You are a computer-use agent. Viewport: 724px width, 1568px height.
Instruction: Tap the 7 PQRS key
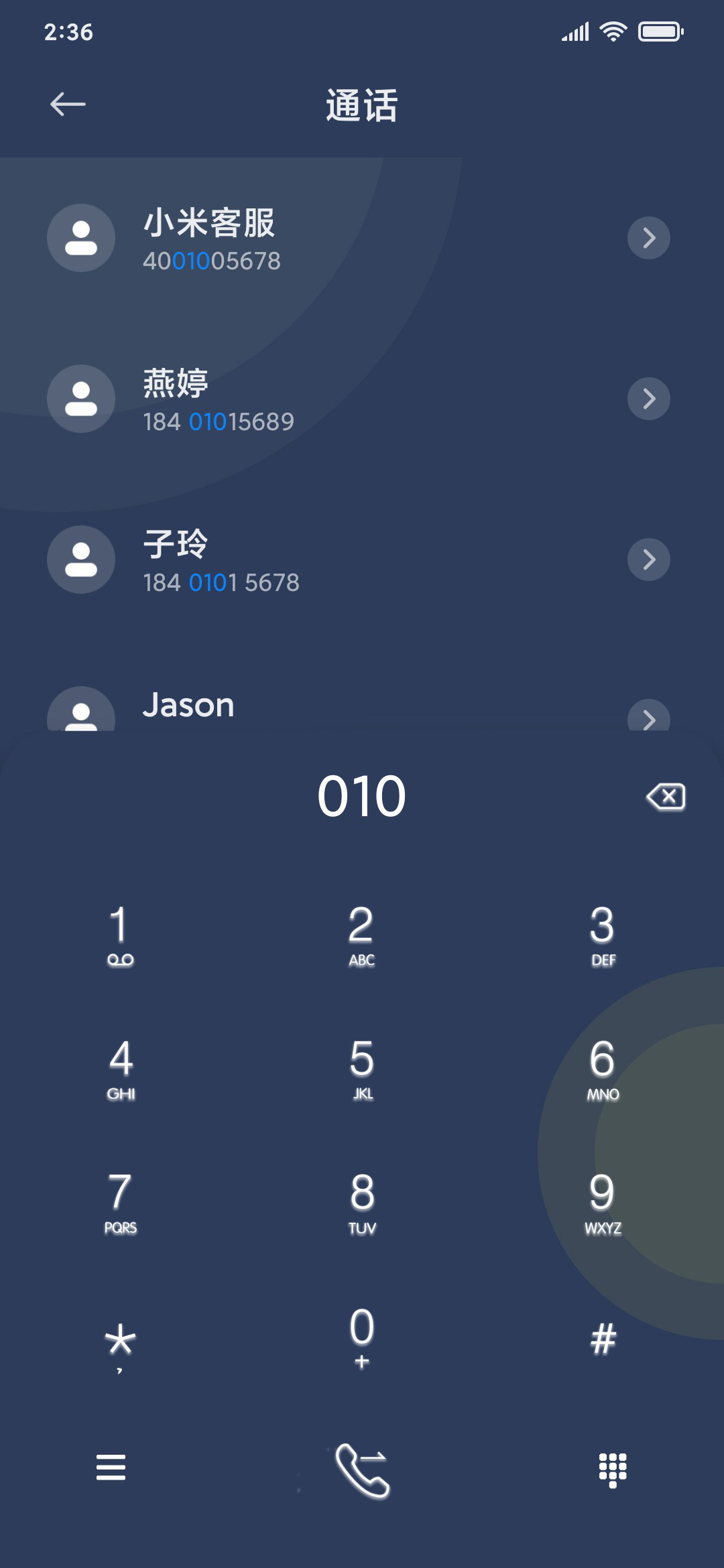121,1203
